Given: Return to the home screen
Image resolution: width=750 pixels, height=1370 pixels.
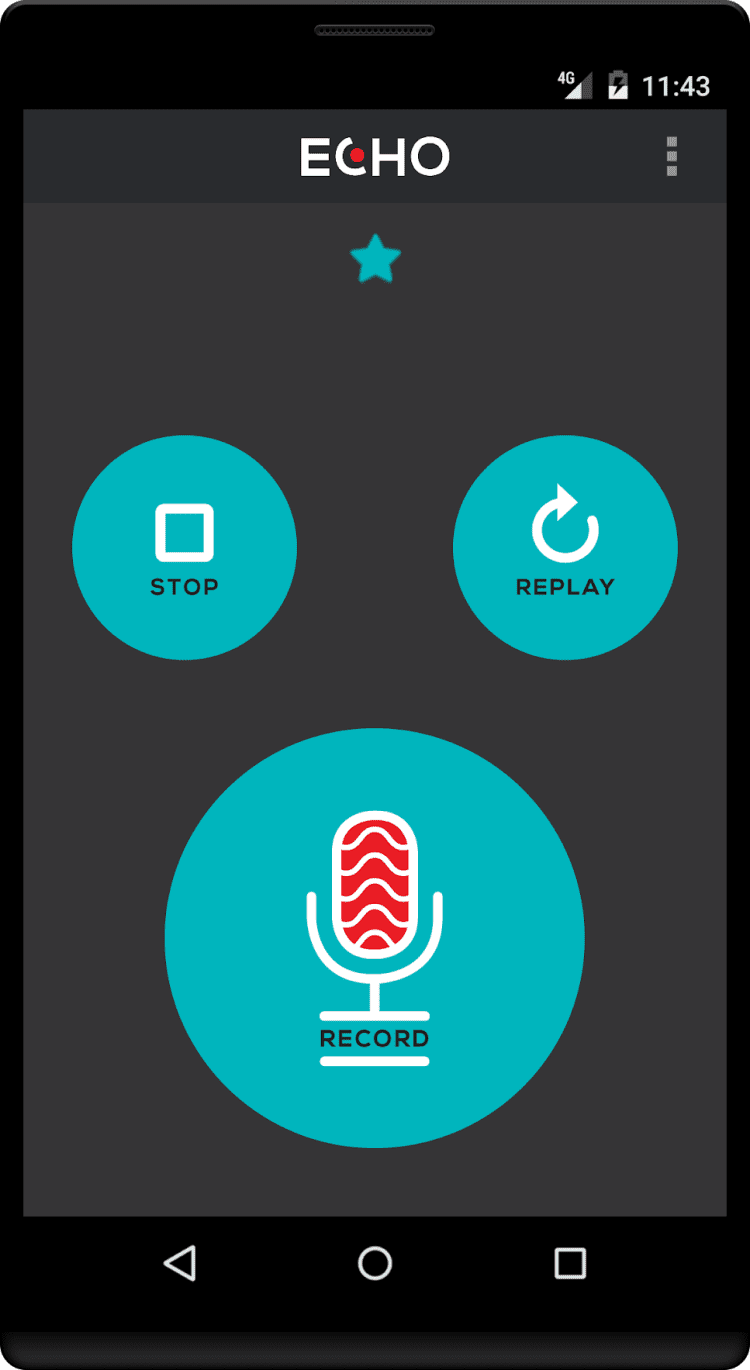Looking at the screenshot, I should coord(375,1263).
